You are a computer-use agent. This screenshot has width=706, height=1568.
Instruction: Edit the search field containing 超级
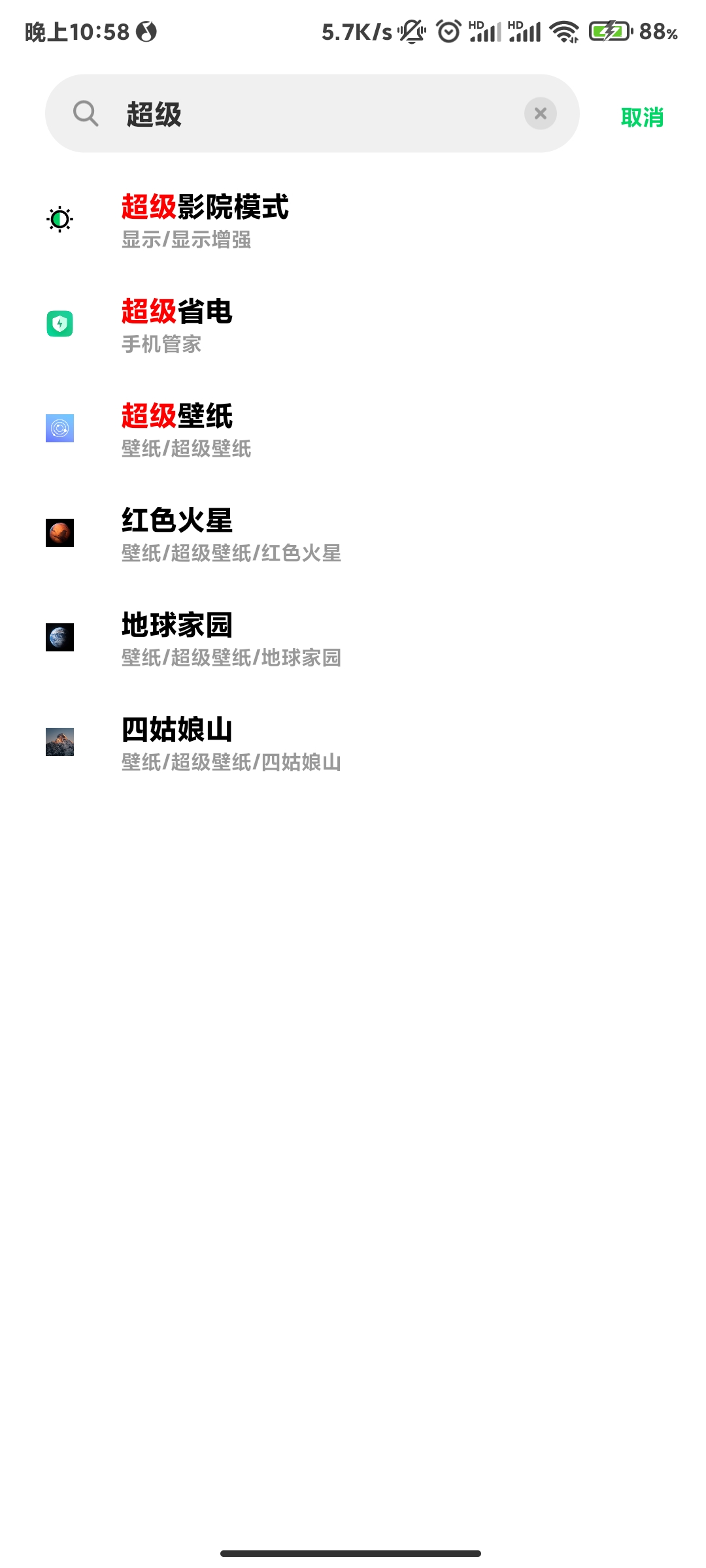pyautogui.click(x=314, y=114)
